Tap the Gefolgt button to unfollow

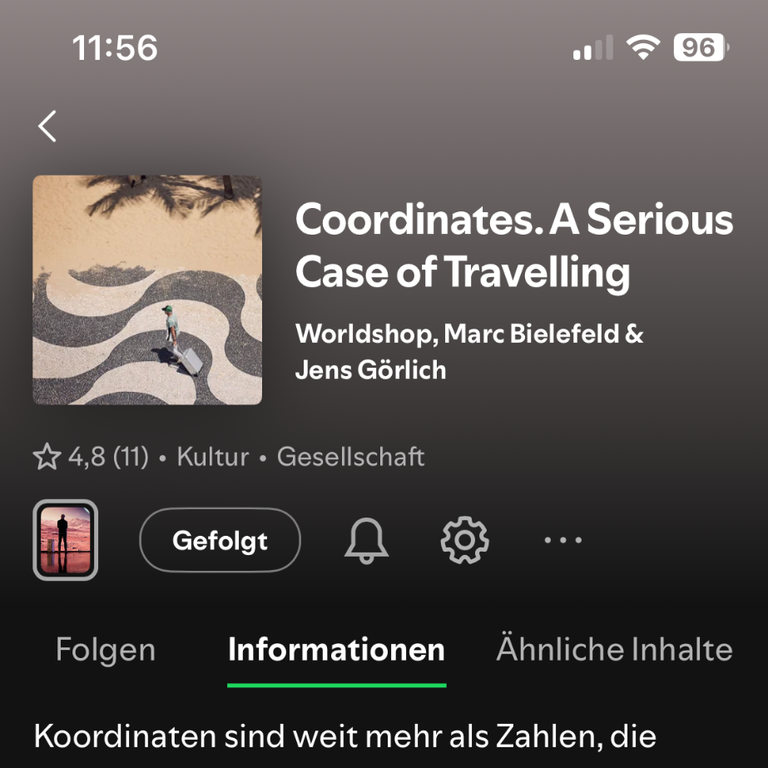coord(220,541)
